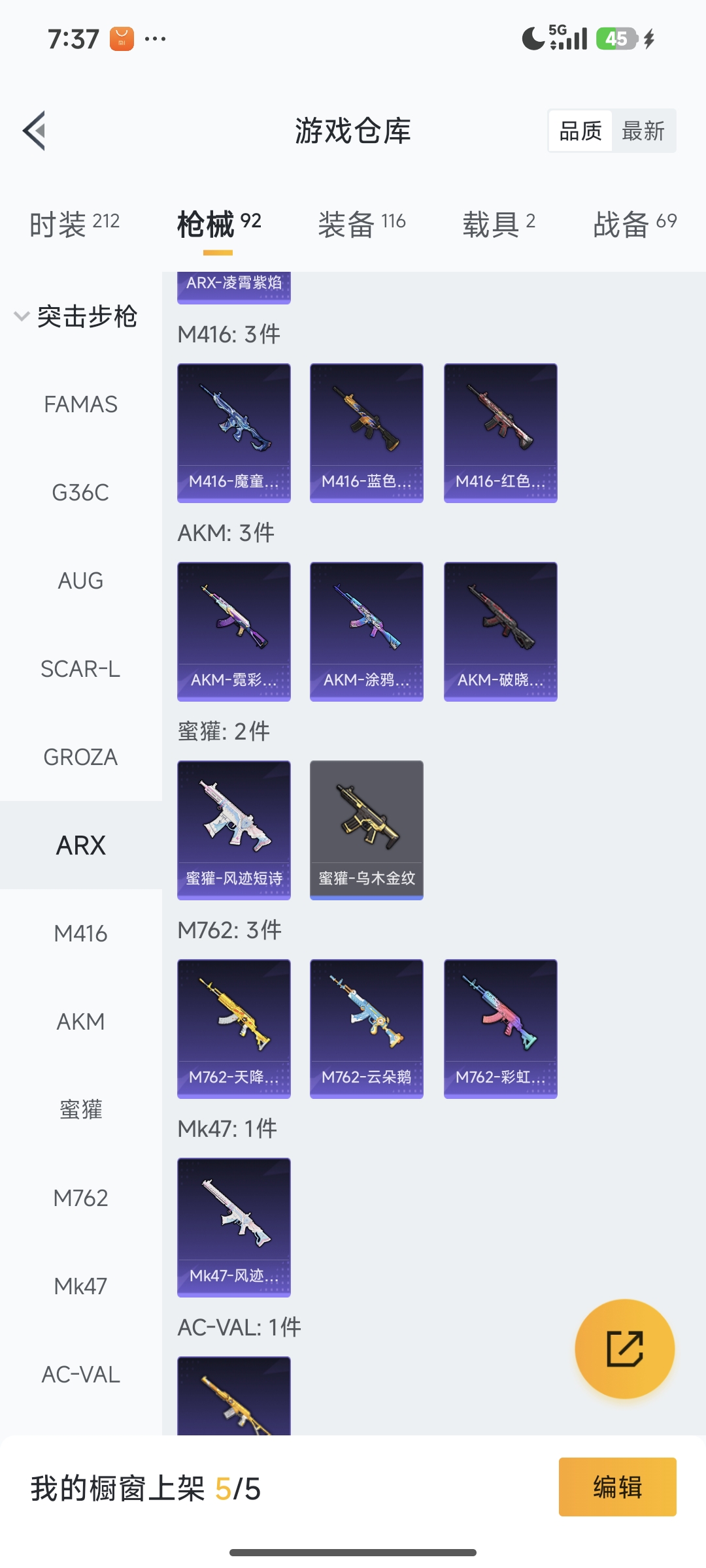The image size is (706, 1568).
Task: Open the 载具 tab
Action: coord(499,224)
